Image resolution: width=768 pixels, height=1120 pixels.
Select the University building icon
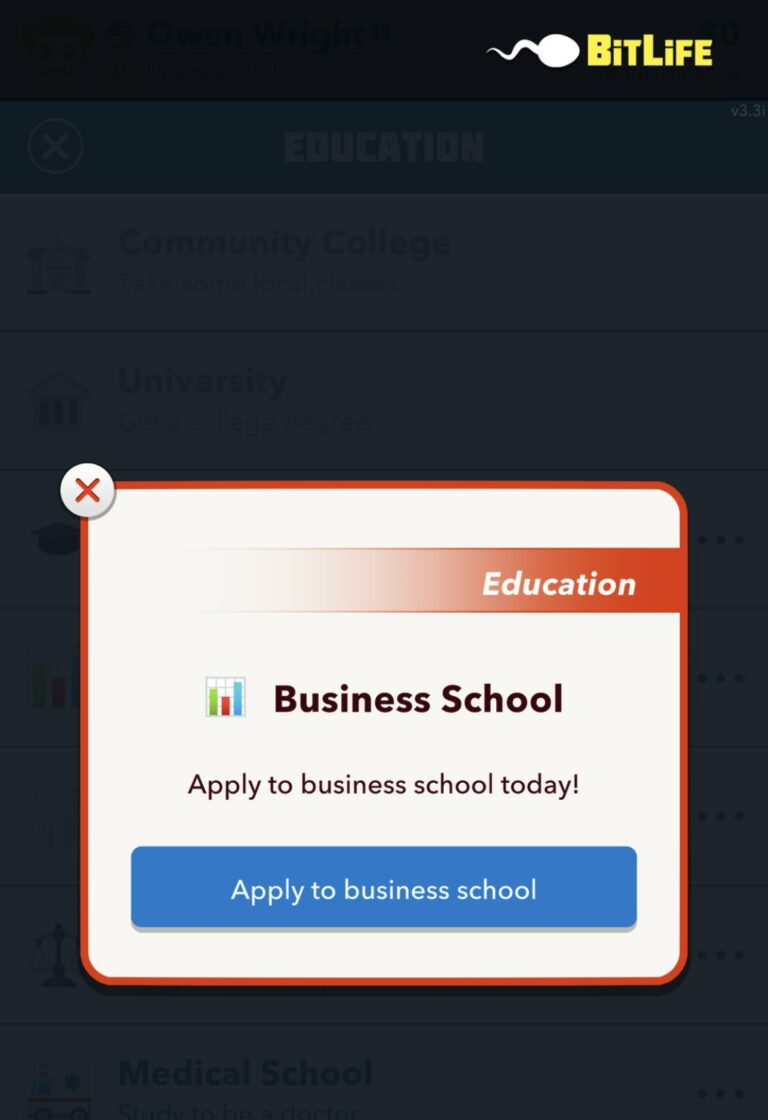(60, 400)
